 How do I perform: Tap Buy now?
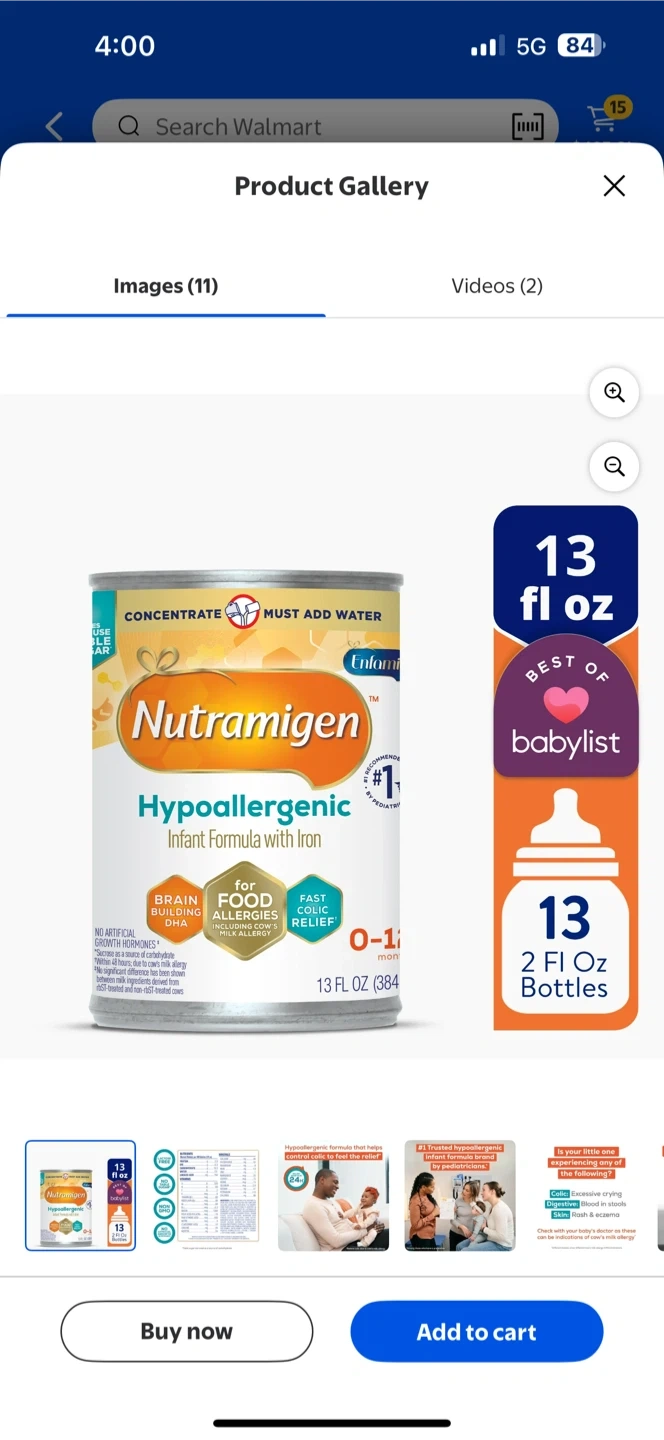(187, 1331)
